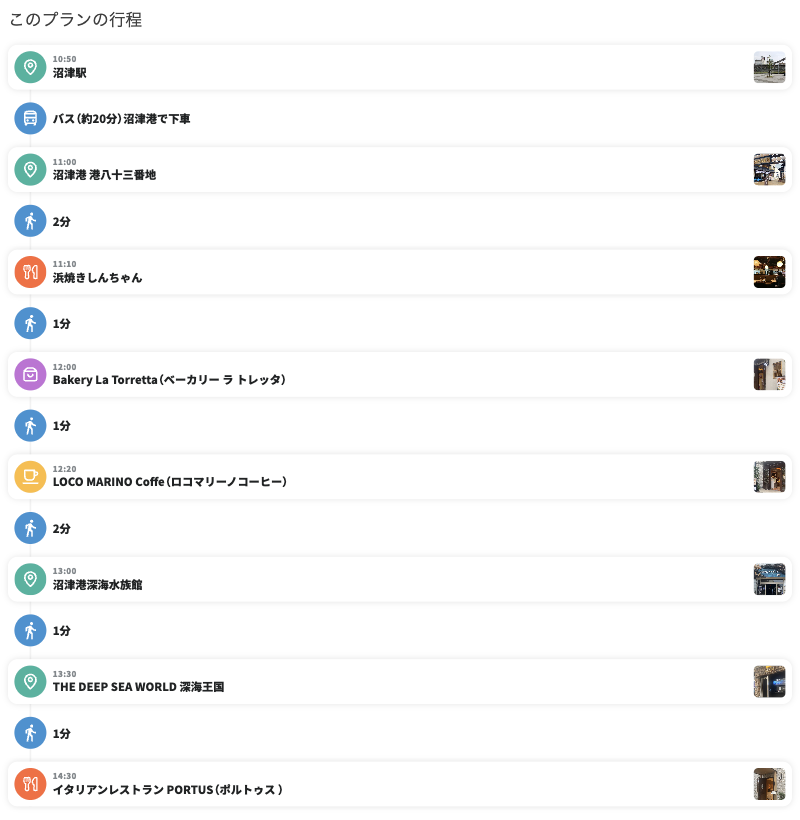View the 浜焼きしんちゃん restaurant card
This screenshot has width=800, height=820.
coord(400,272)
